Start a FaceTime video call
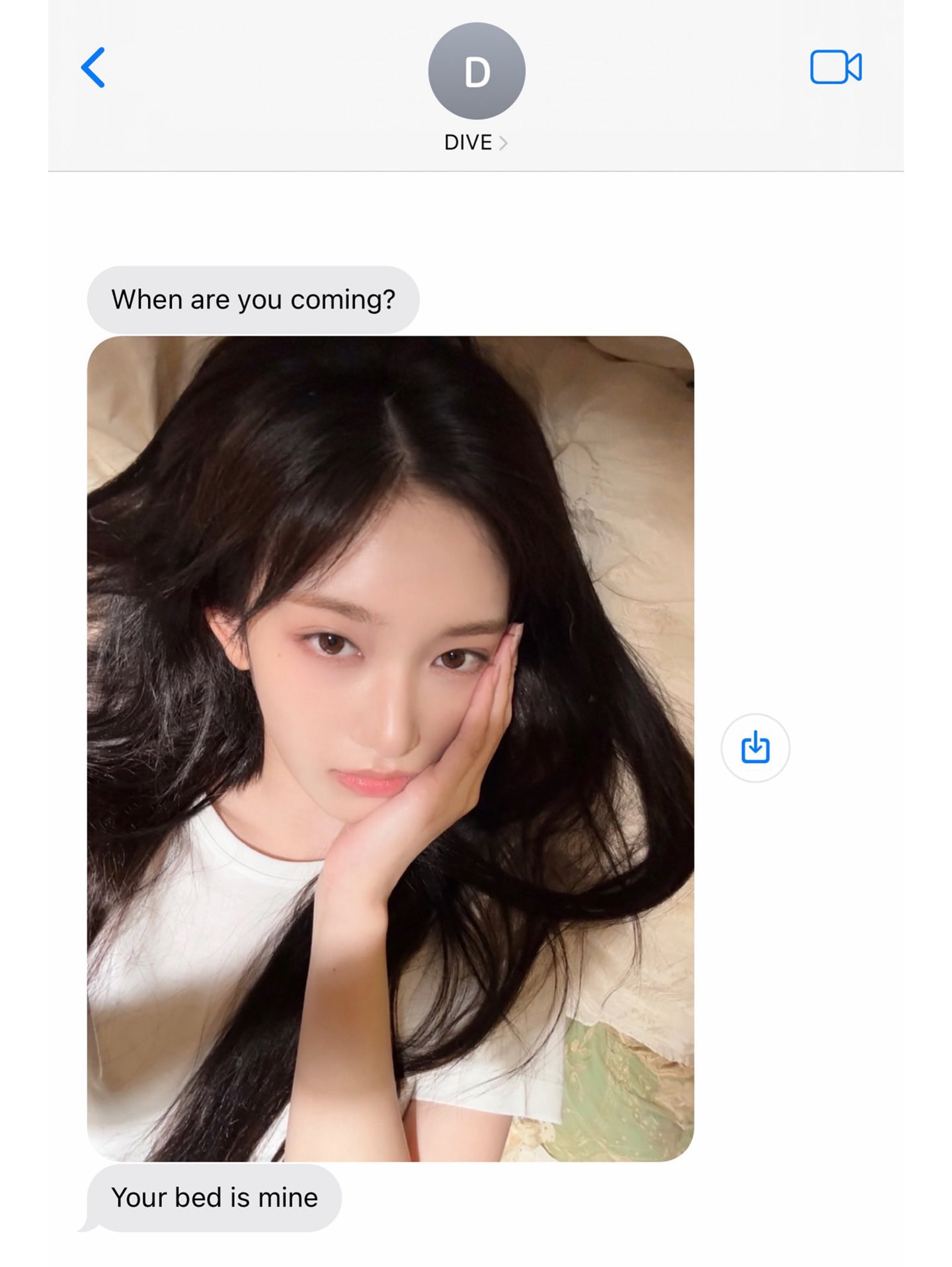The width and height of the screenshot is (952, 1267). click(x=836, y=67)
